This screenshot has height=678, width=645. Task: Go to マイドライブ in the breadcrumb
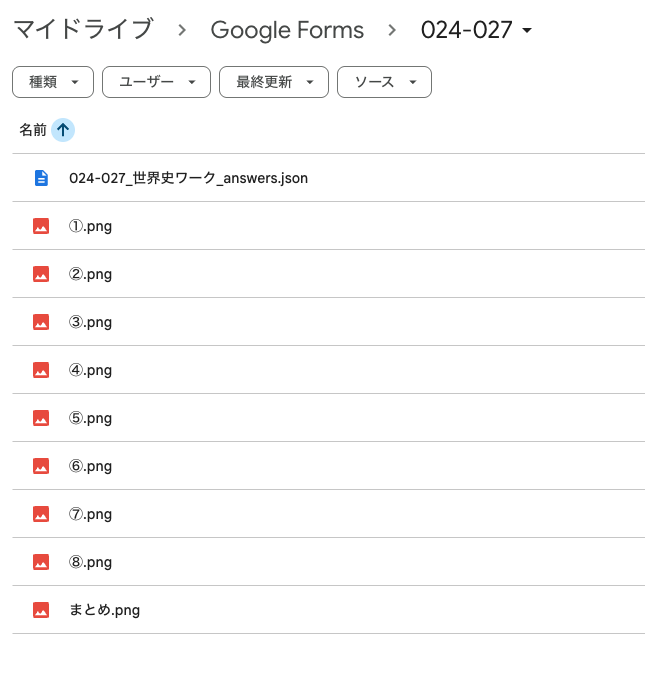coord(83,30)
